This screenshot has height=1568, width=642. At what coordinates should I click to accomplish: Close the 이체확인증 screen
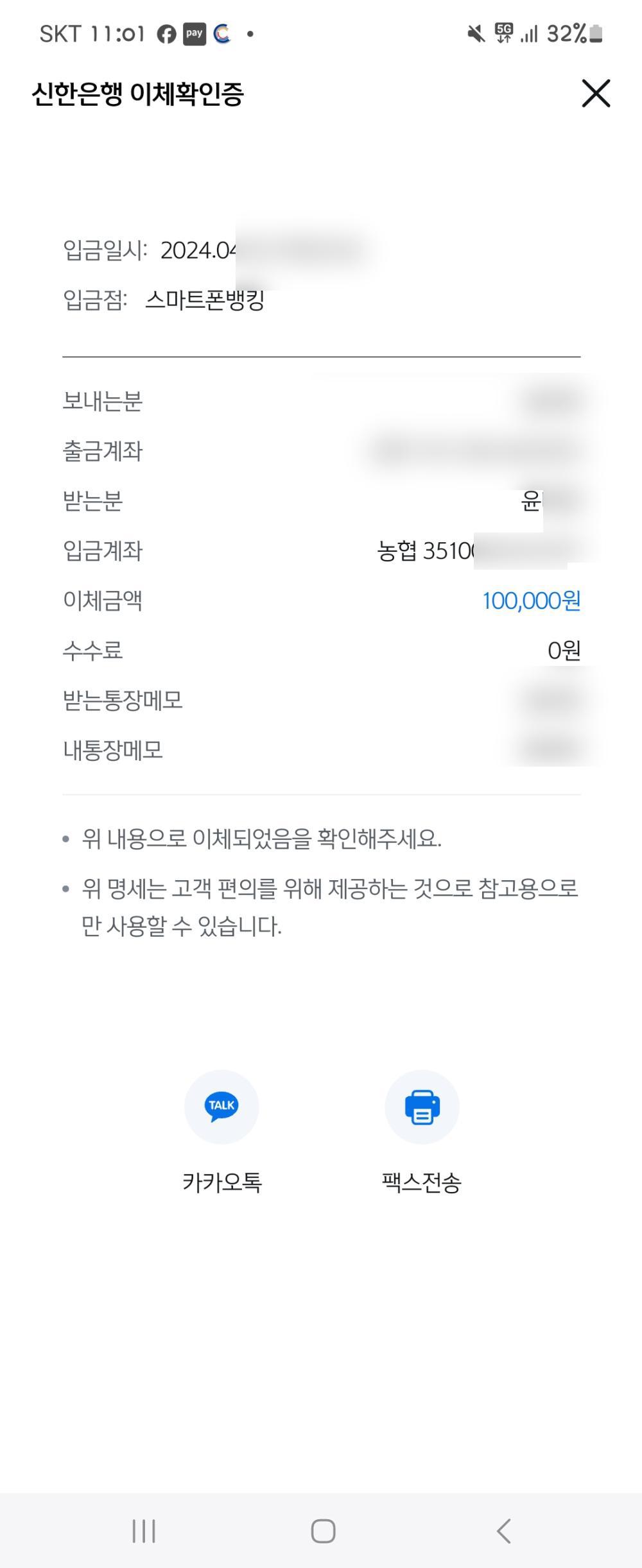[595, 94]
